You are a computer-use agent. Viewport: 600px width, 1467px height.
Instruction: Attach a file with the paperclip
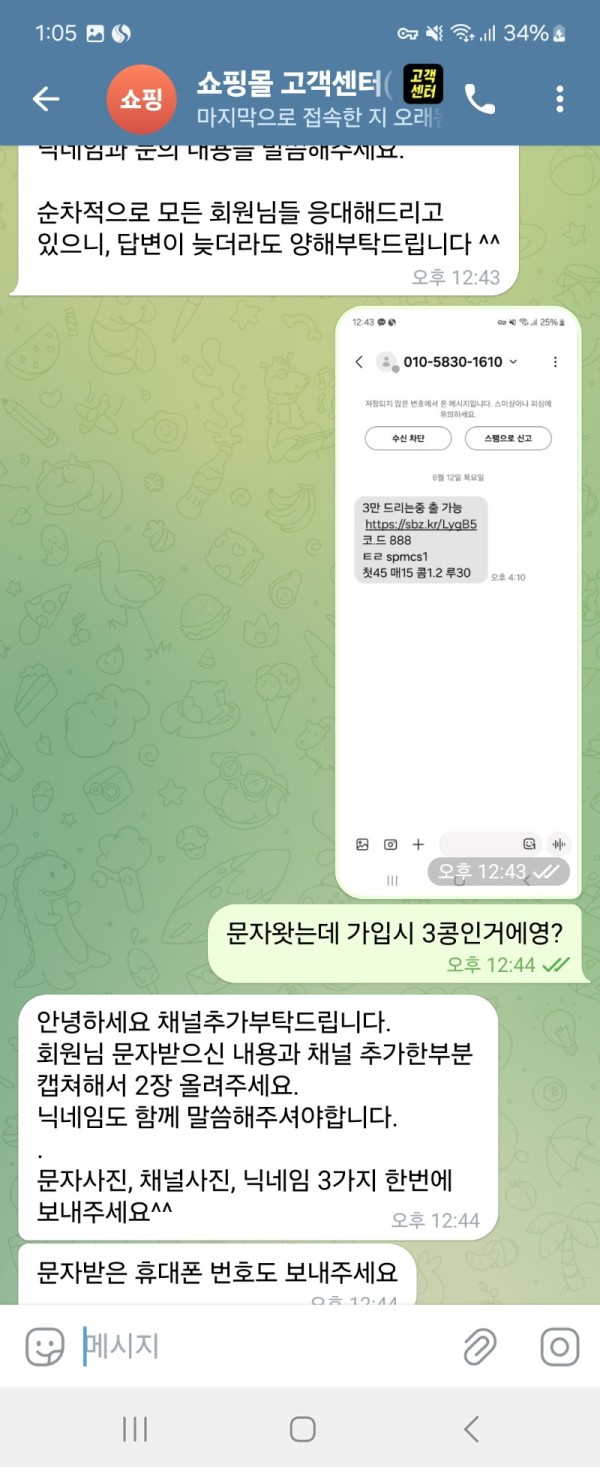point(480,1347)
